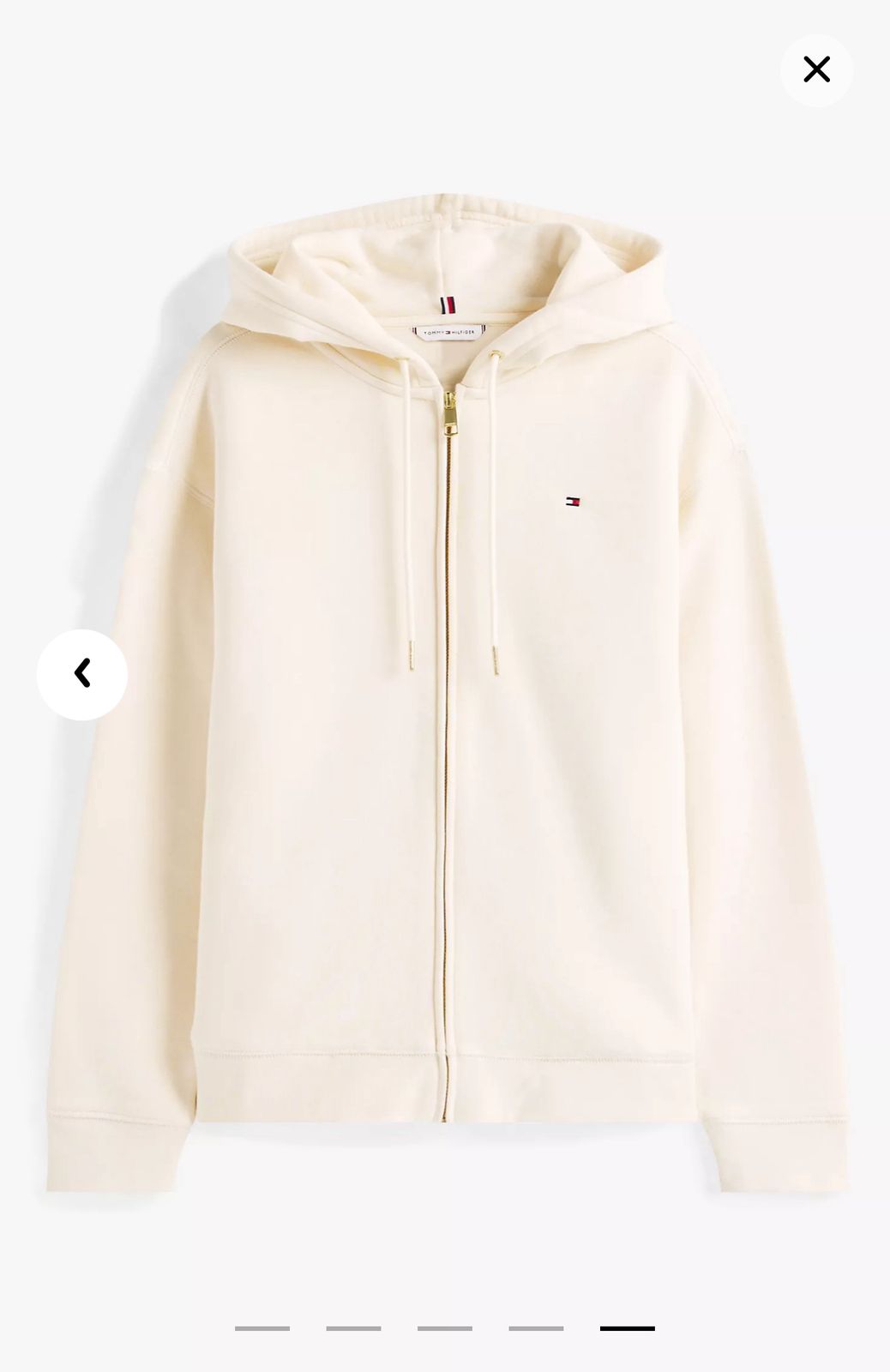
Task: Jump to the first image indicator
Action: (262, 1328)
